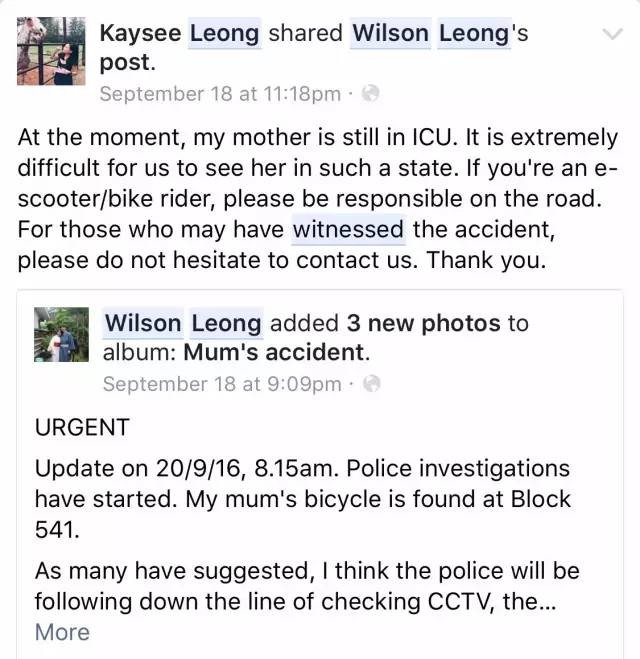
Task: Open Wilson Leong's name in shared post
Action: (x=182, y=323)
